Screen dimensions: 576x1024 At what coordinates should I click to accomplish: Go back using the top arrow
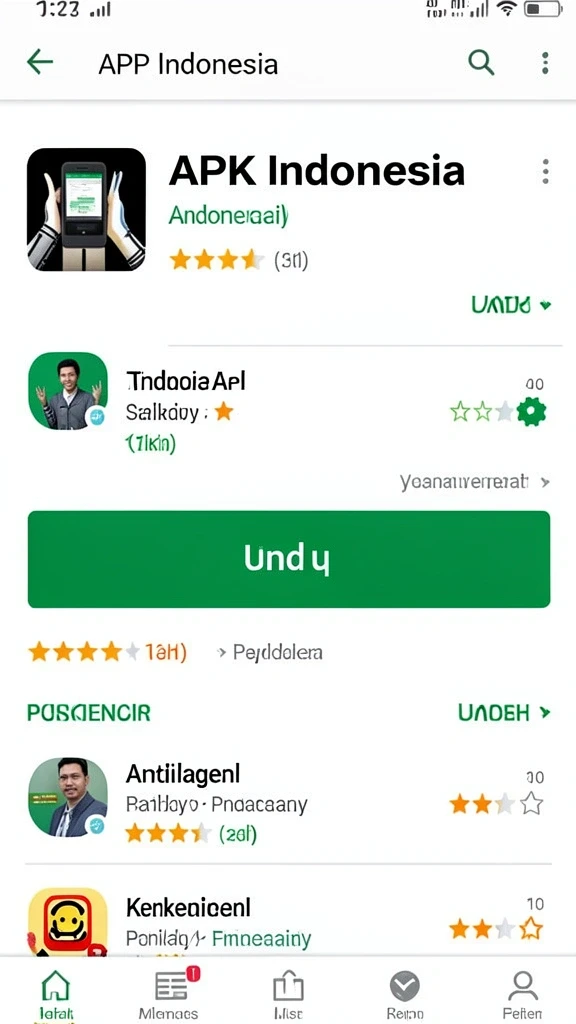coord(40,63)
